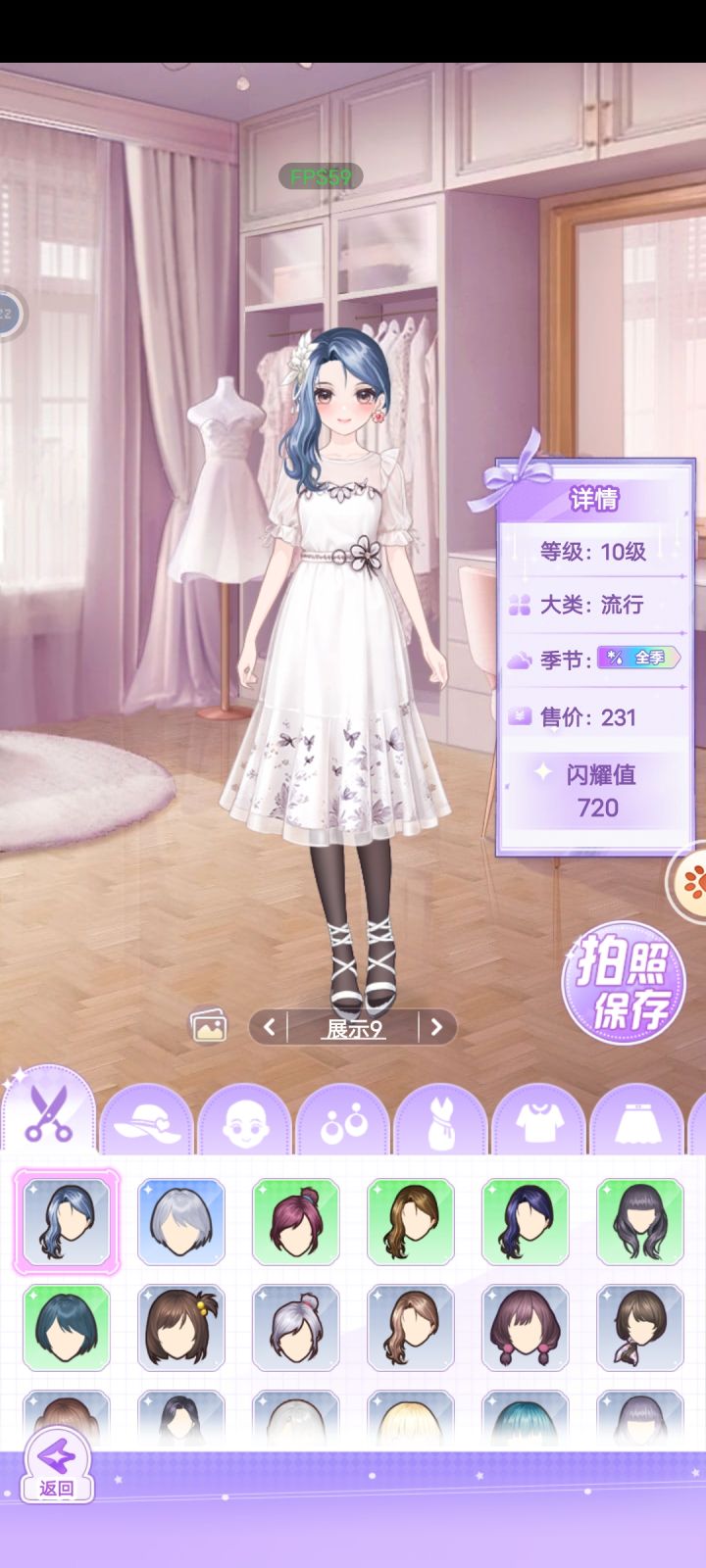Pick the green bob hairstyle in second row

pos(66,1328)
